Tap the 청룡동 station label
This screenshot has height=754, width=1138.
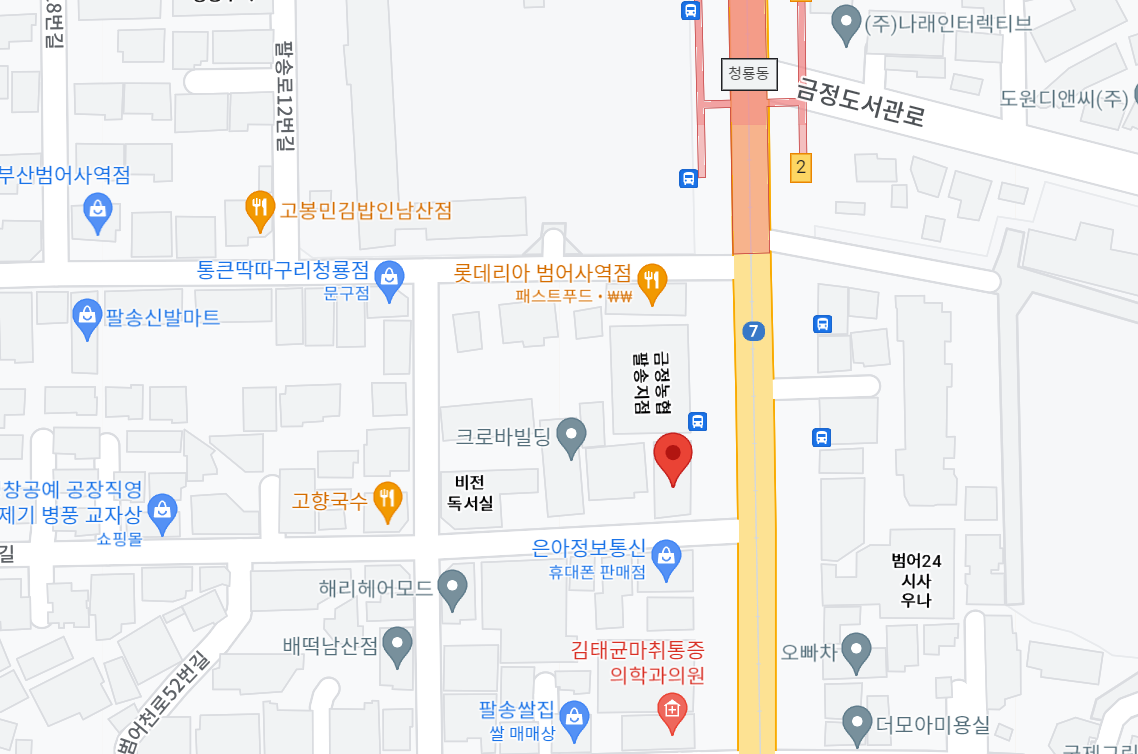click(749, 74)
